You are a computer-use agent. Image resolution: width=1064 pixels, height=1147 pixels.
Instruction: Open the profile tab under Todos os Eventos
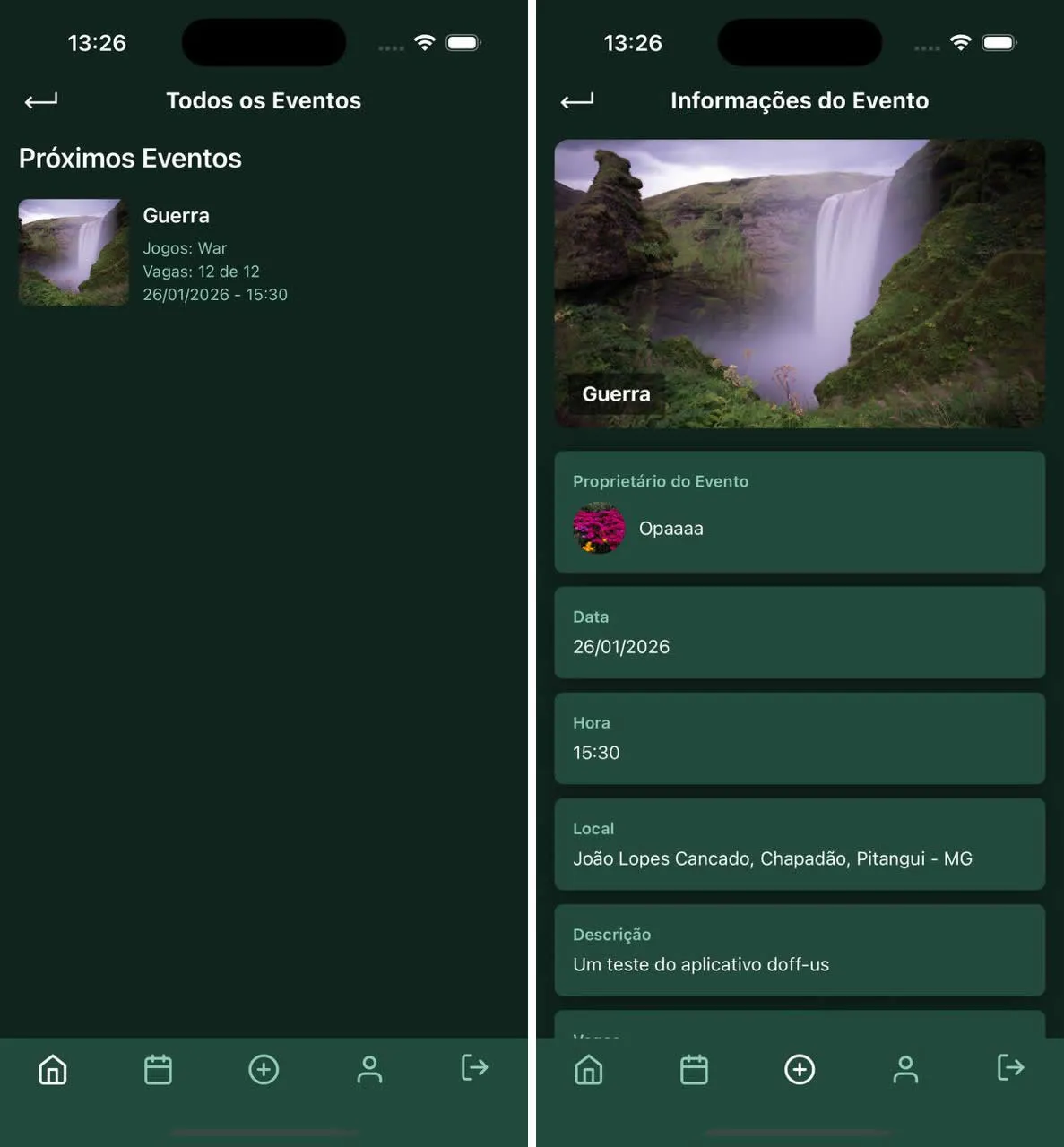coord(369,1069)
